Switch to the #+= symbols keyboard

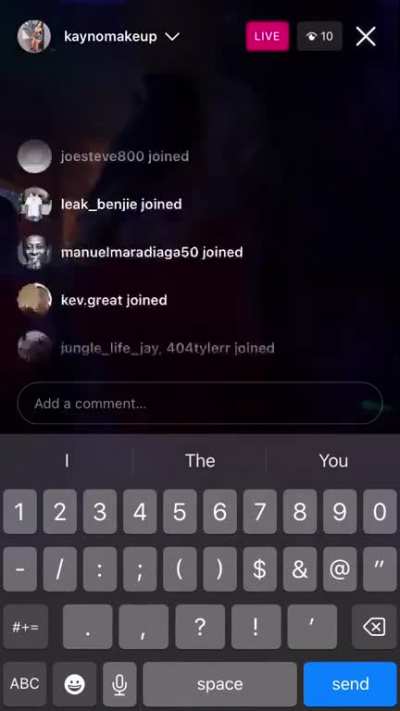click(25, 627)
